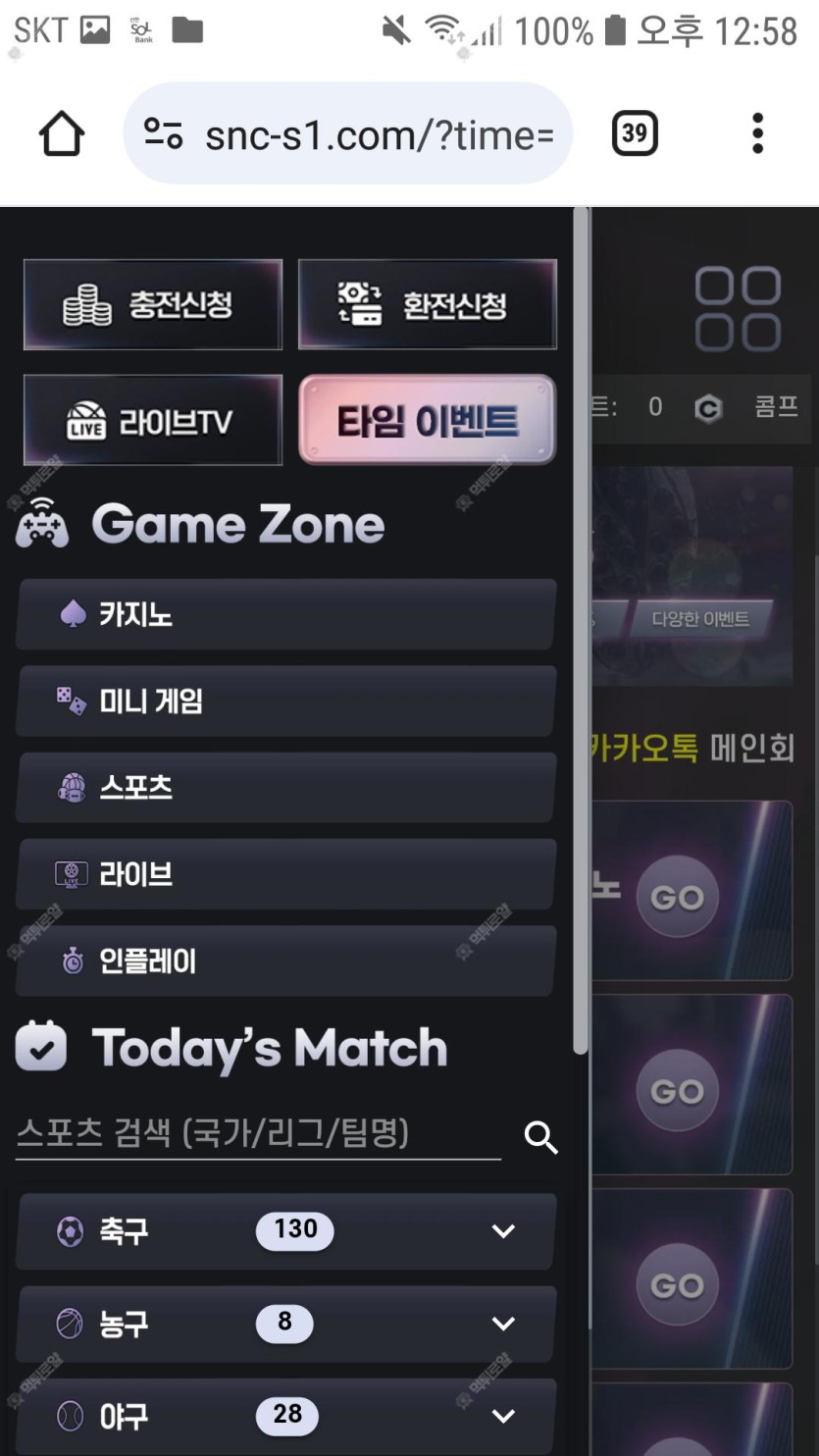Image resolution: width=819 pixels, height=1456 pixels.
Task: Tap the address bar URL
Action: 378,134
